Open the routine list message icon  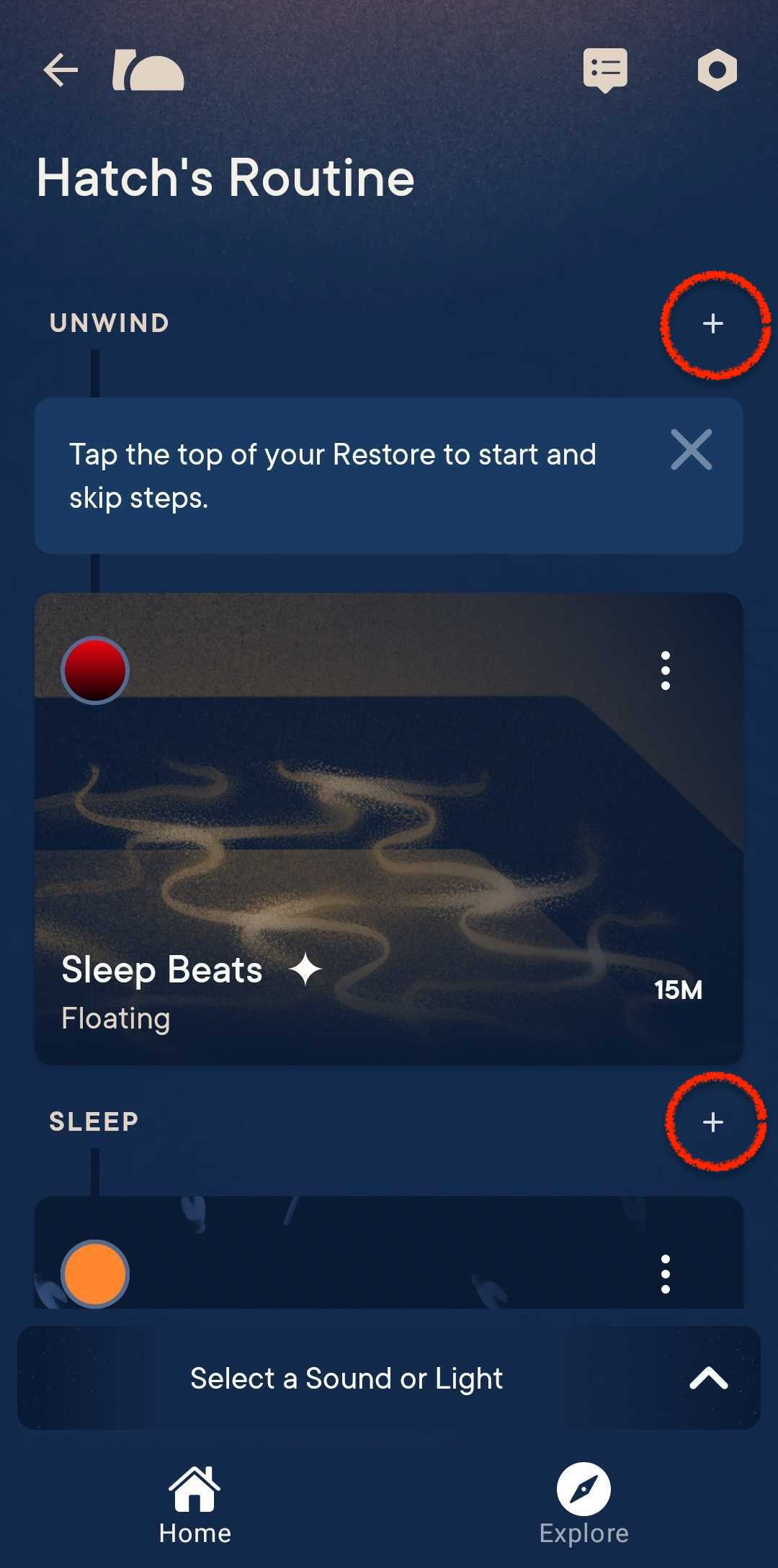point(605,71)
